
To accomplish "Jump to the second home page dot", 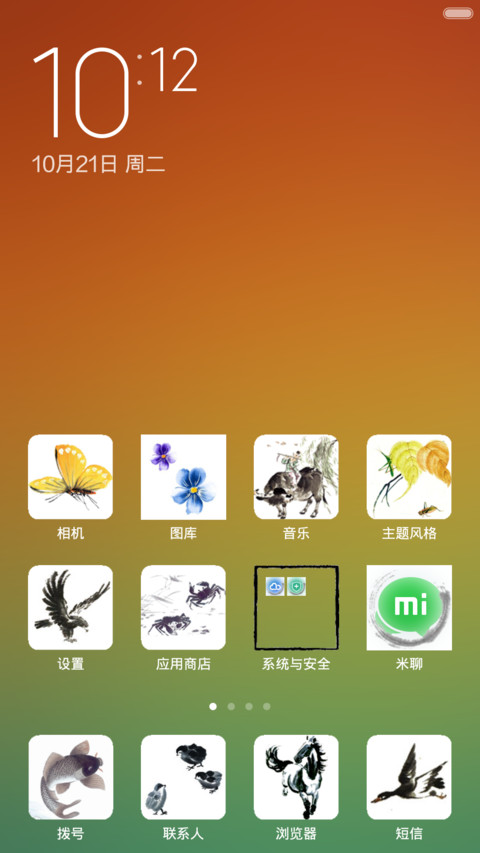I will pyautogui.click(x=231, y=706).
